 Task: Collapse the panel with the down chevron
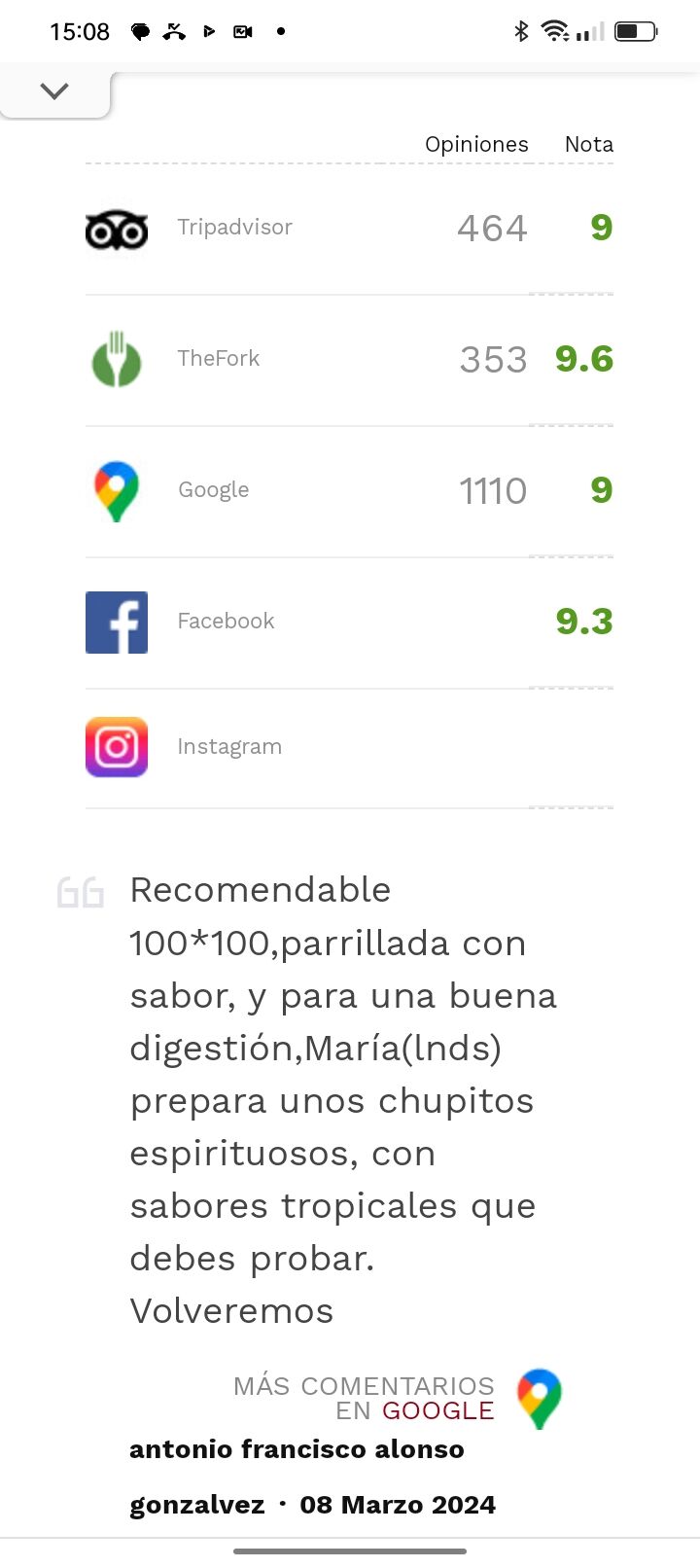54,91
